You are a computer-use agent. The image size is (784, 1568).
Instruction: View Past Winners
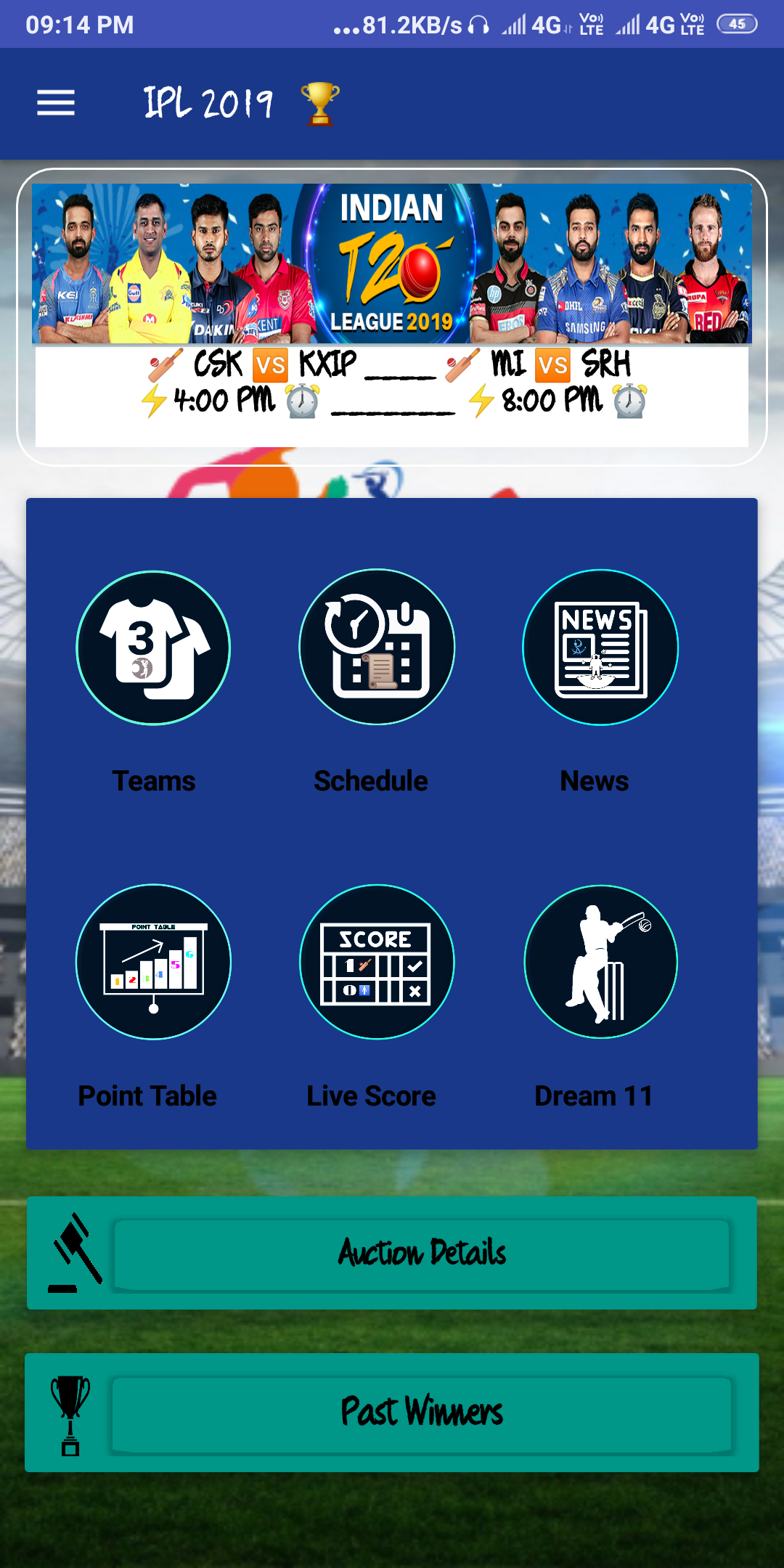coord(421,1413)
